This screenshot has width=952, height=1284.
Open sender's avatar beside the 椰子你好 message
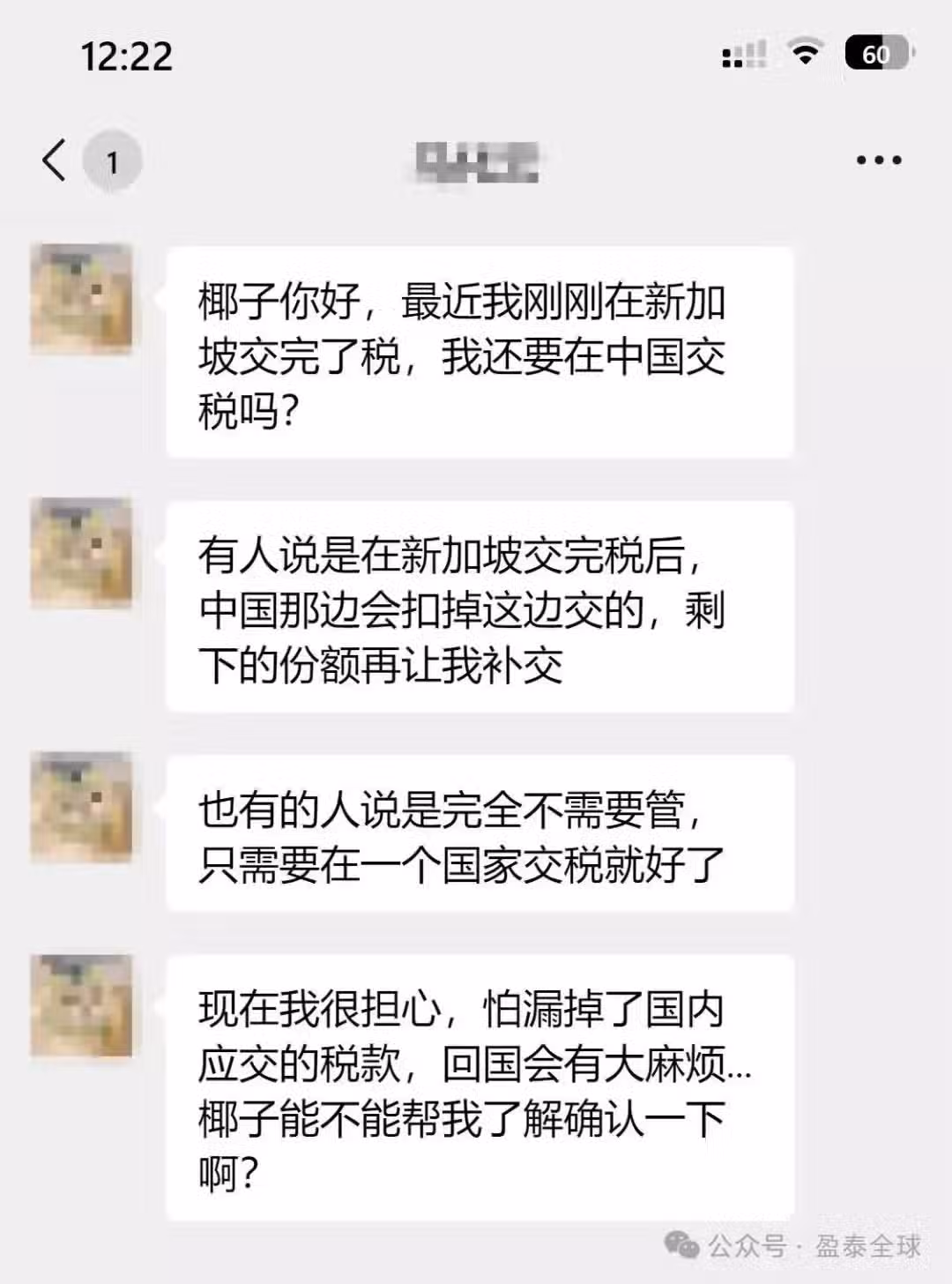pyautogui.click(x=81, y=299)
